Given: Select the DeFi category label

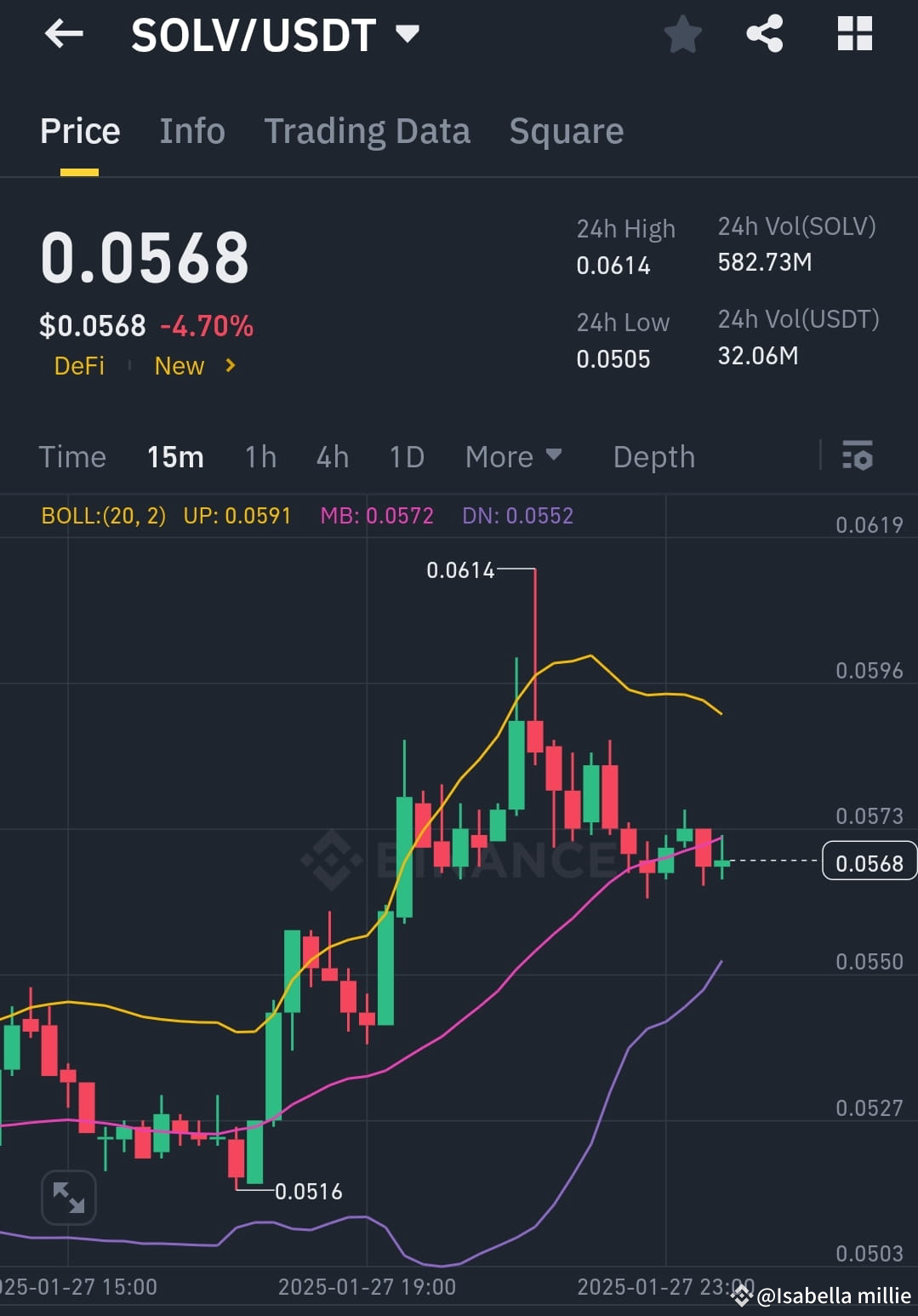Looking at the screenshot, I should (x=79, y=366).
